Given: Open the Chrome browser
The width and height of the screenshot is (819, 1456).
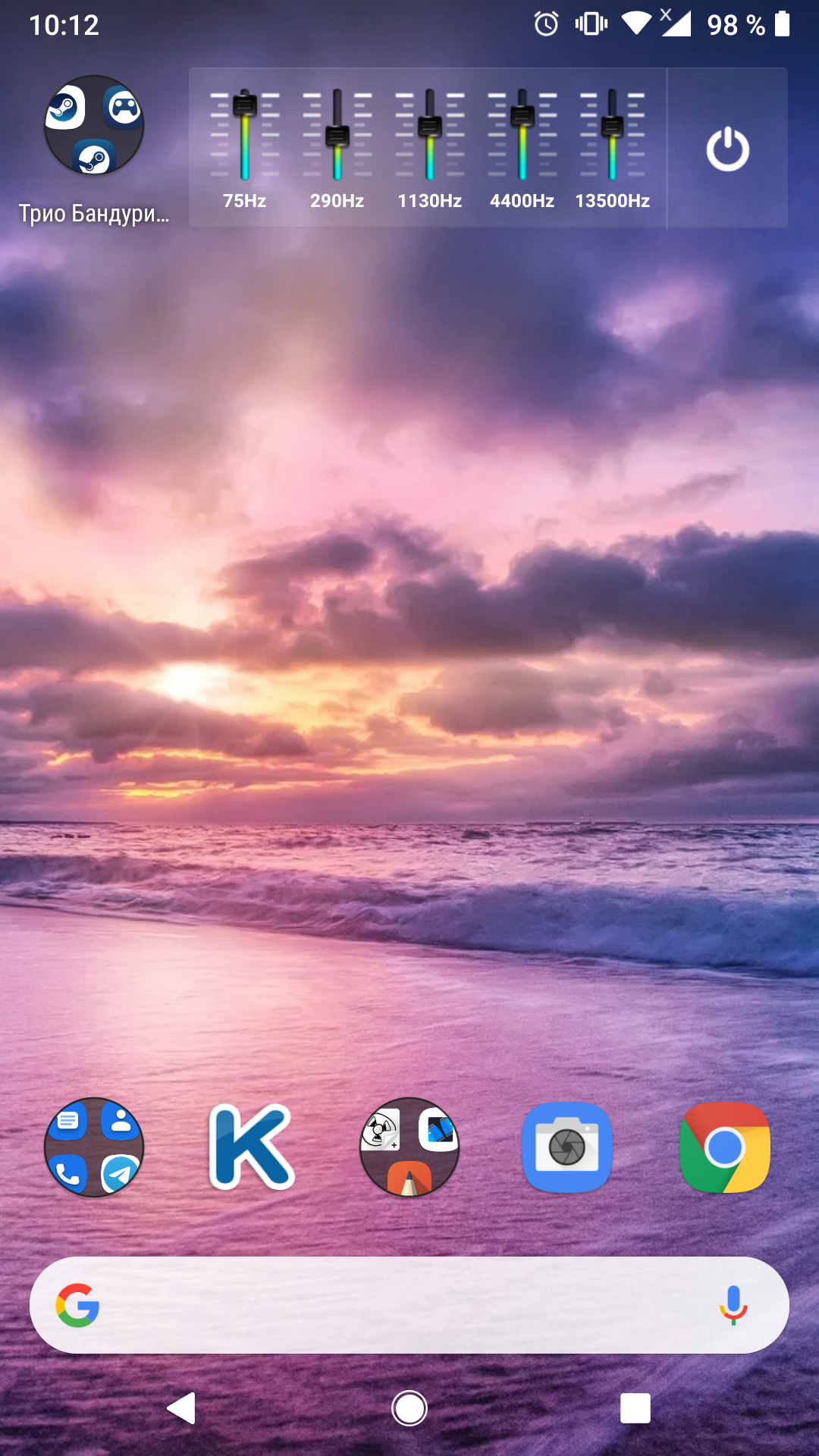Looking at the screenshot, I should [725, 1147].
